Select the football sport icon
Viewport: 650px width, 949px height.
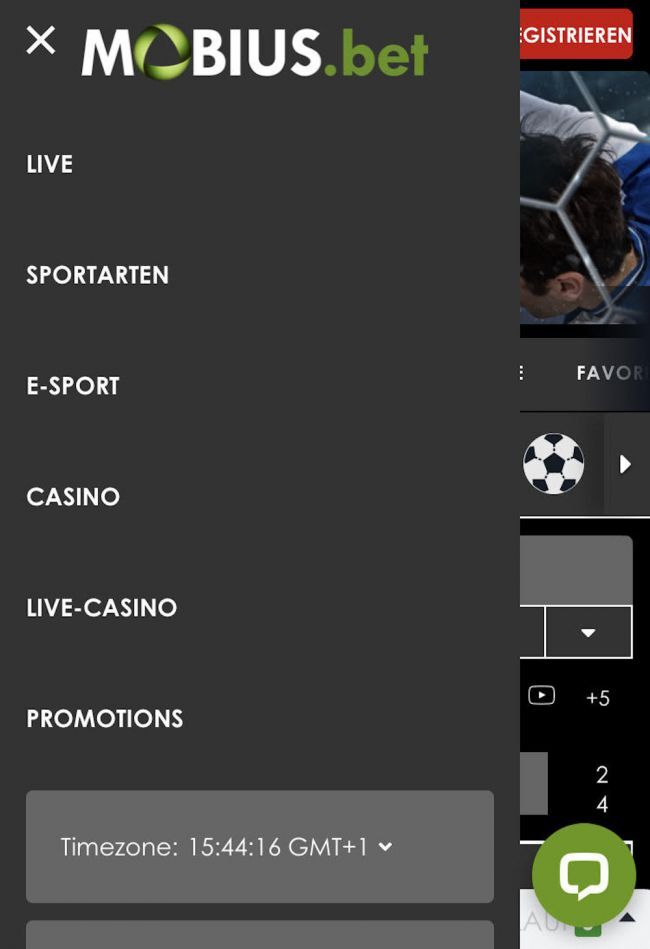coord(553,464)
